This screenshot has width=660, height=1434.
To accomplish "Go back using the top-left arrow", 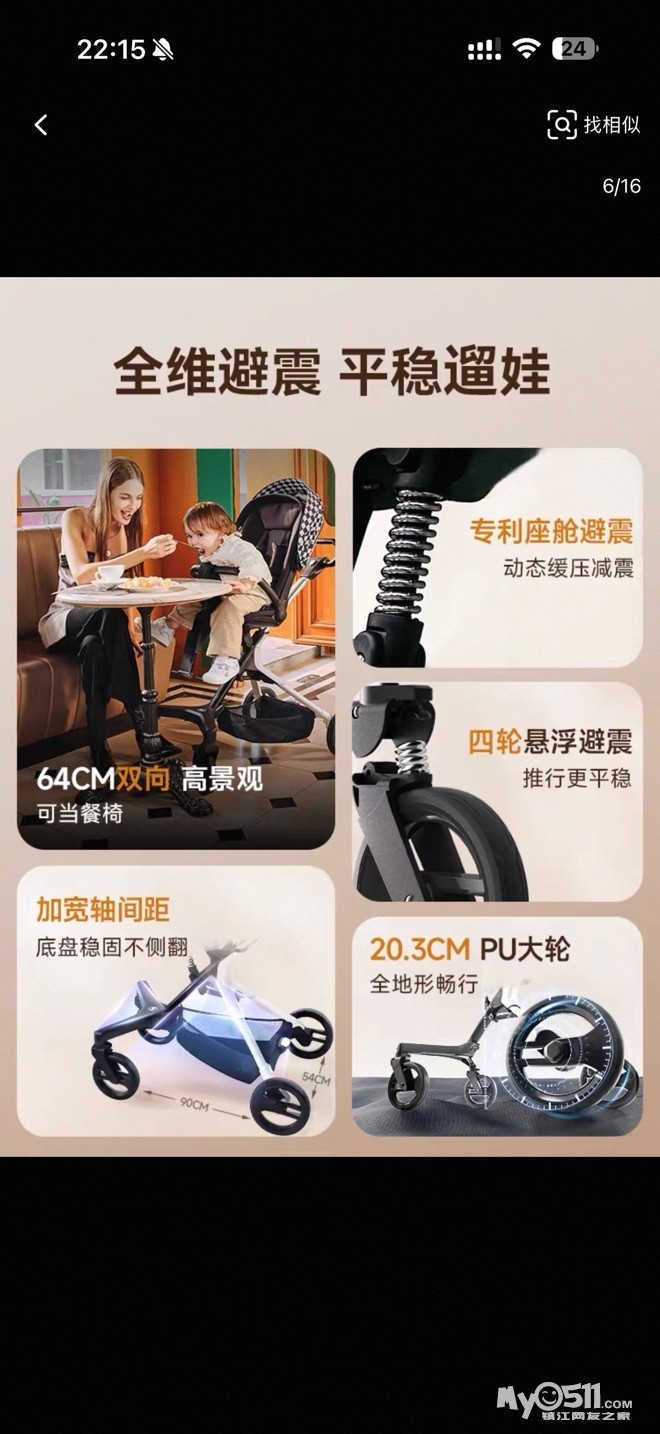I will [41, 125].
